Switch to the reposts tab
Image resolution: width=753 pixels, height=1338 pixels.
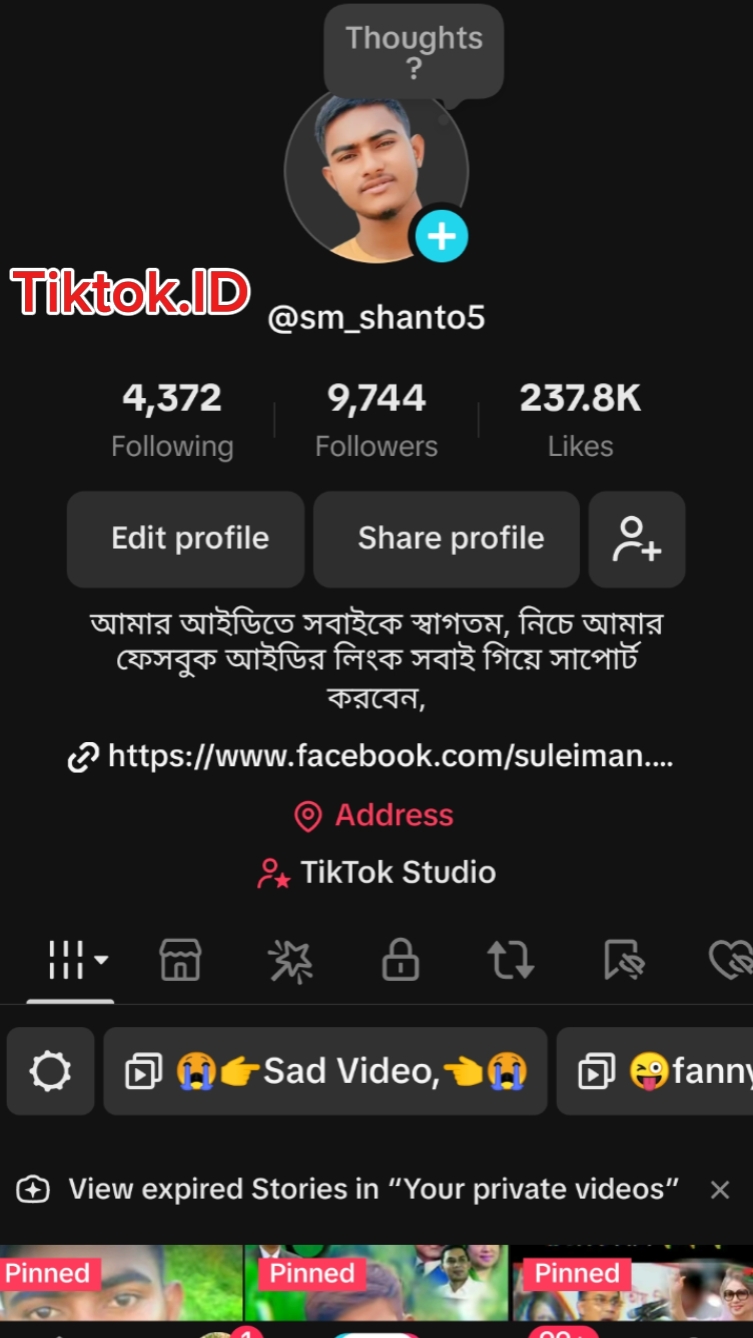coord(510,961)
